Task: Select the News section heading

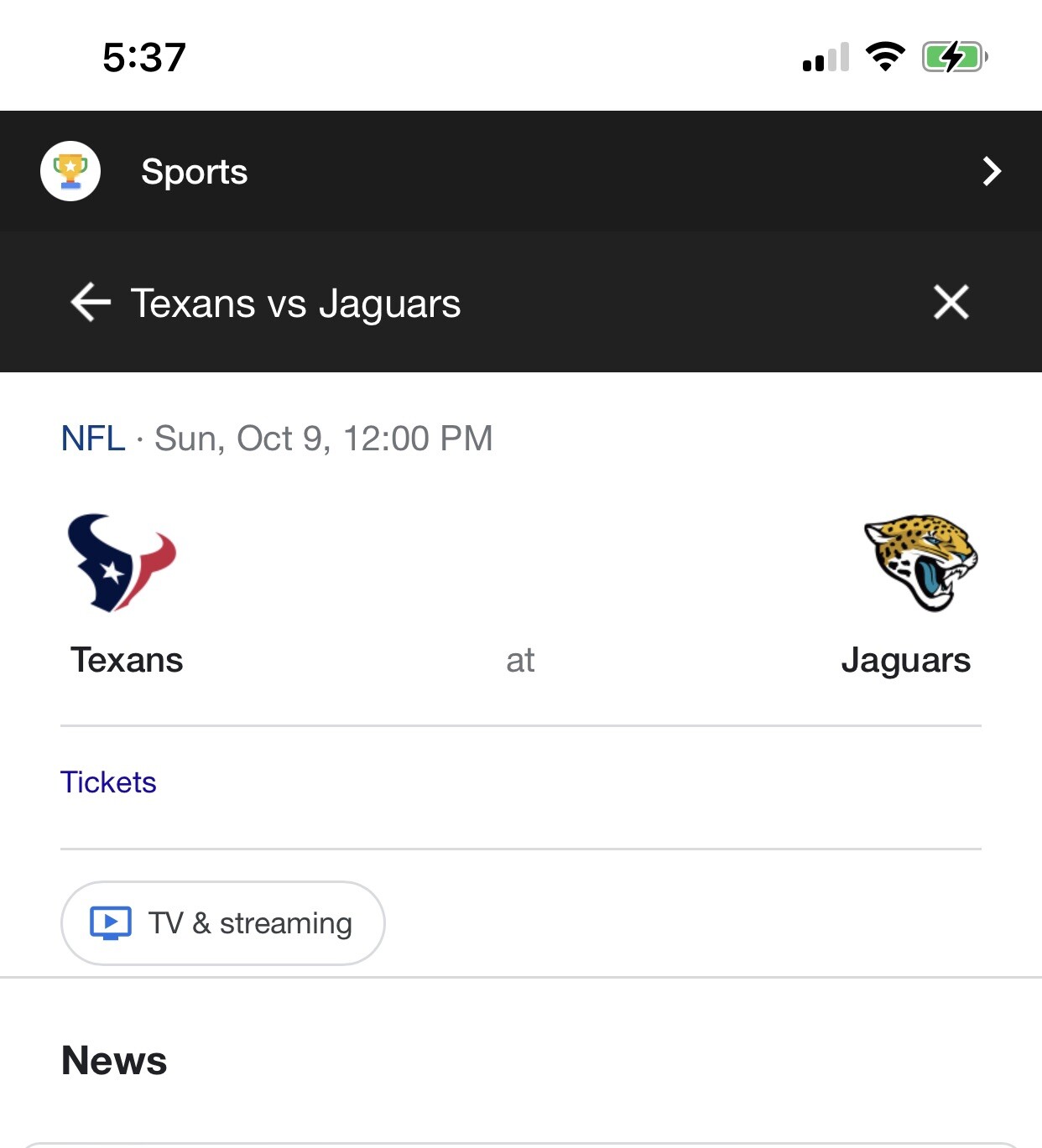Action: tap(114, 1060)
